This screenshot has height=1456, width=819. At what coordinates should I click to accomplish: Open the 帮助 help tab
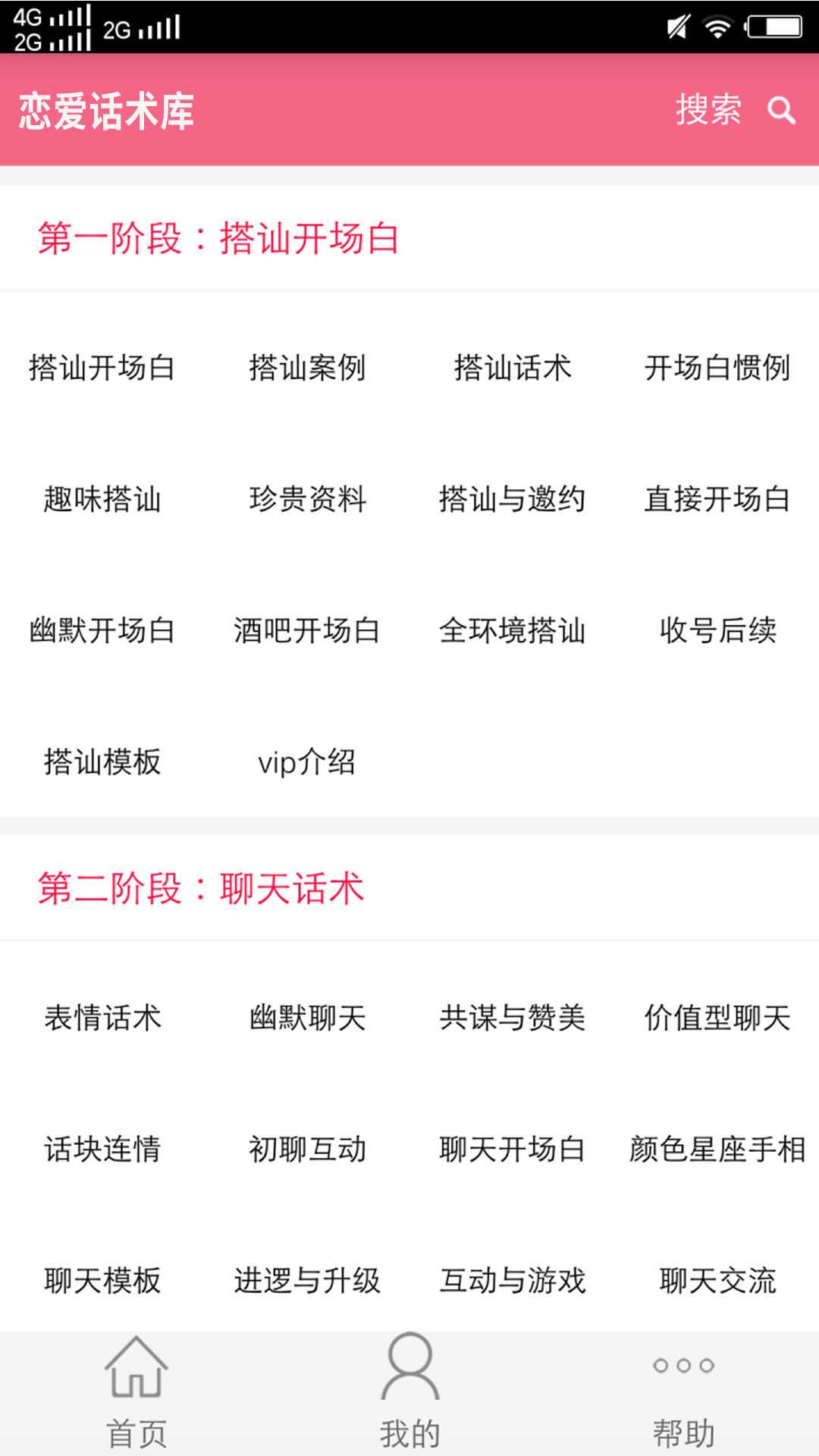(683, 1392)
